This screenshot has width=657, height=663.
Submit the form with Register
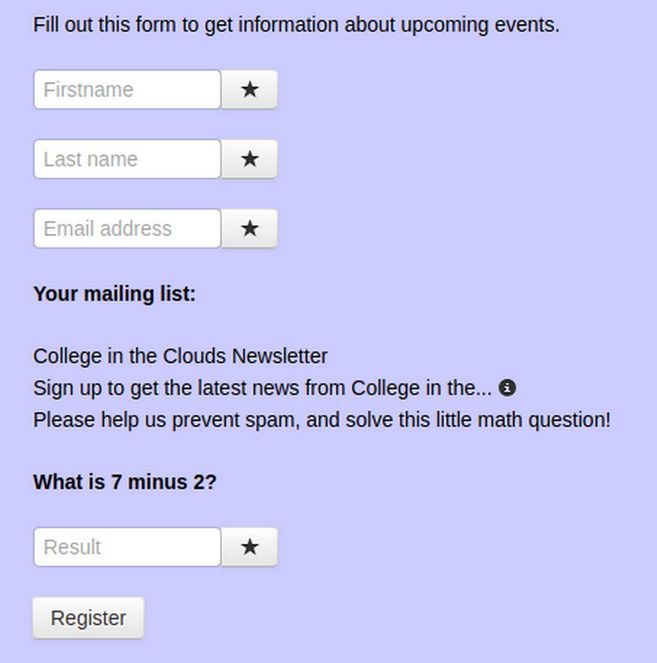point(88,618)
